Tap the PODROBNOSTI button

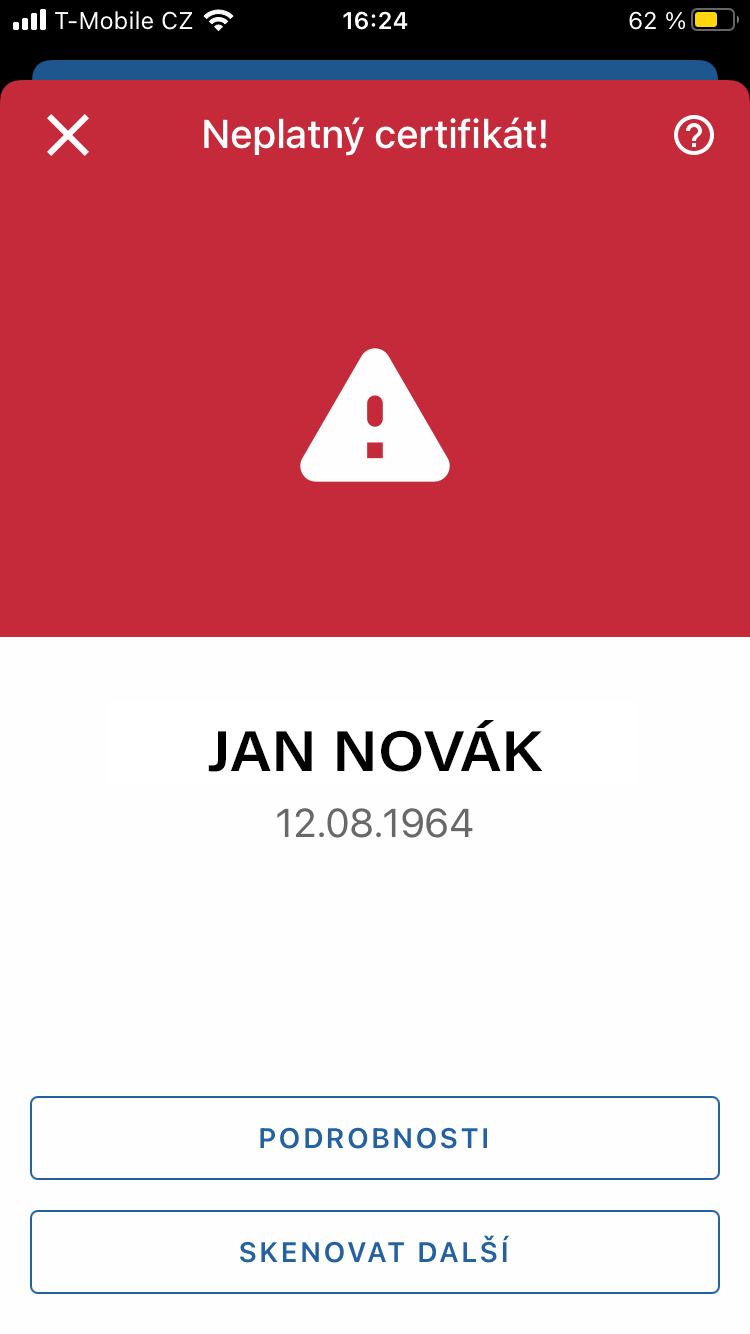[x=375, y=1138]
